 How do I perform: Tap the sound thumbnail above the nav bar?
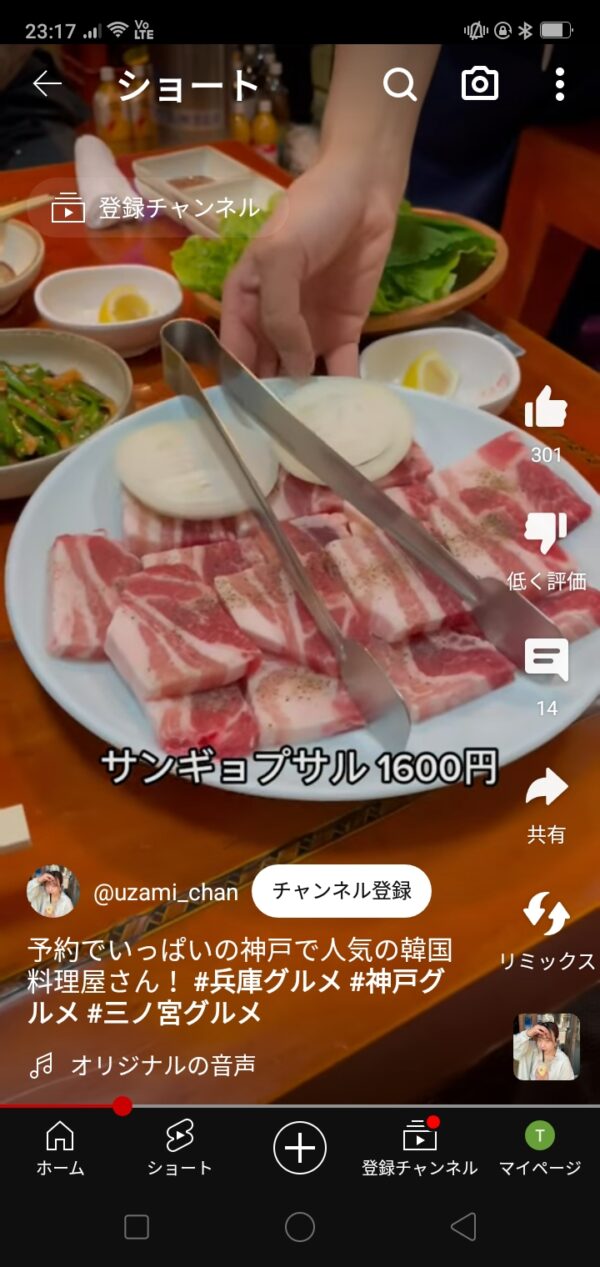point(546,1046)
